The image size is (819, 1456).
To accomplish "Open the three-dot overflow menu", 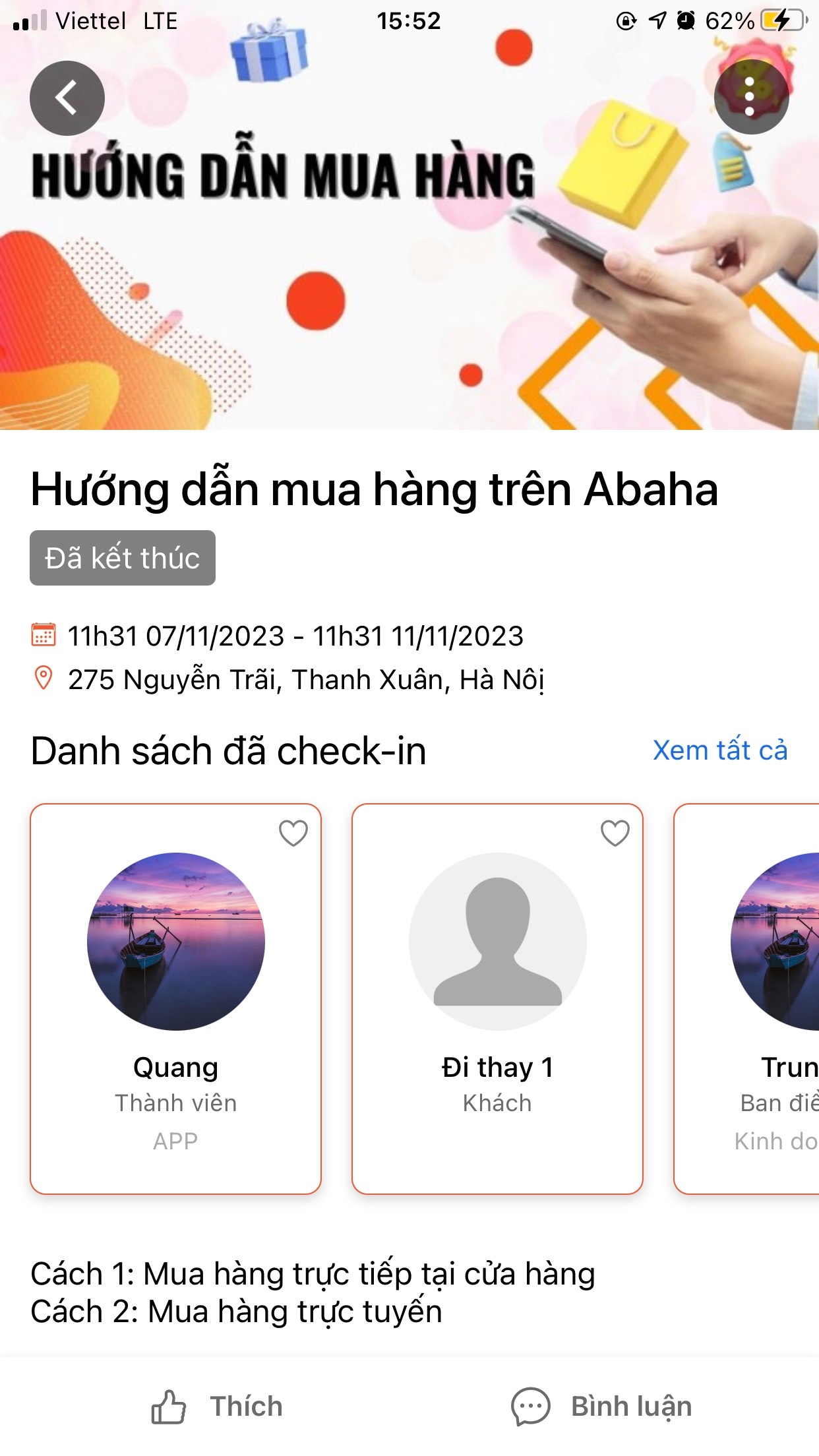I will click(x=751, y=97).
